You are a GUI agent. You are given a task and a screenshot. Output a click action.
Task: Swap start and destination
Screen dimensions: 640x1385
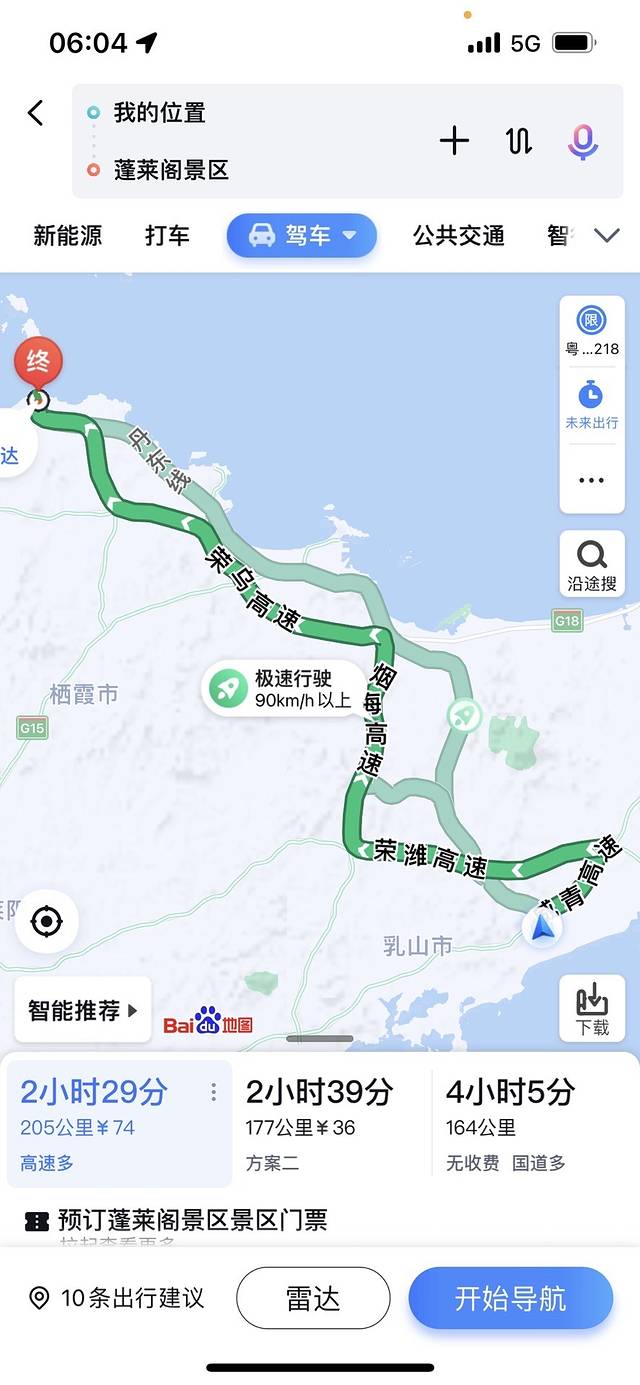[x=518, y=141]
